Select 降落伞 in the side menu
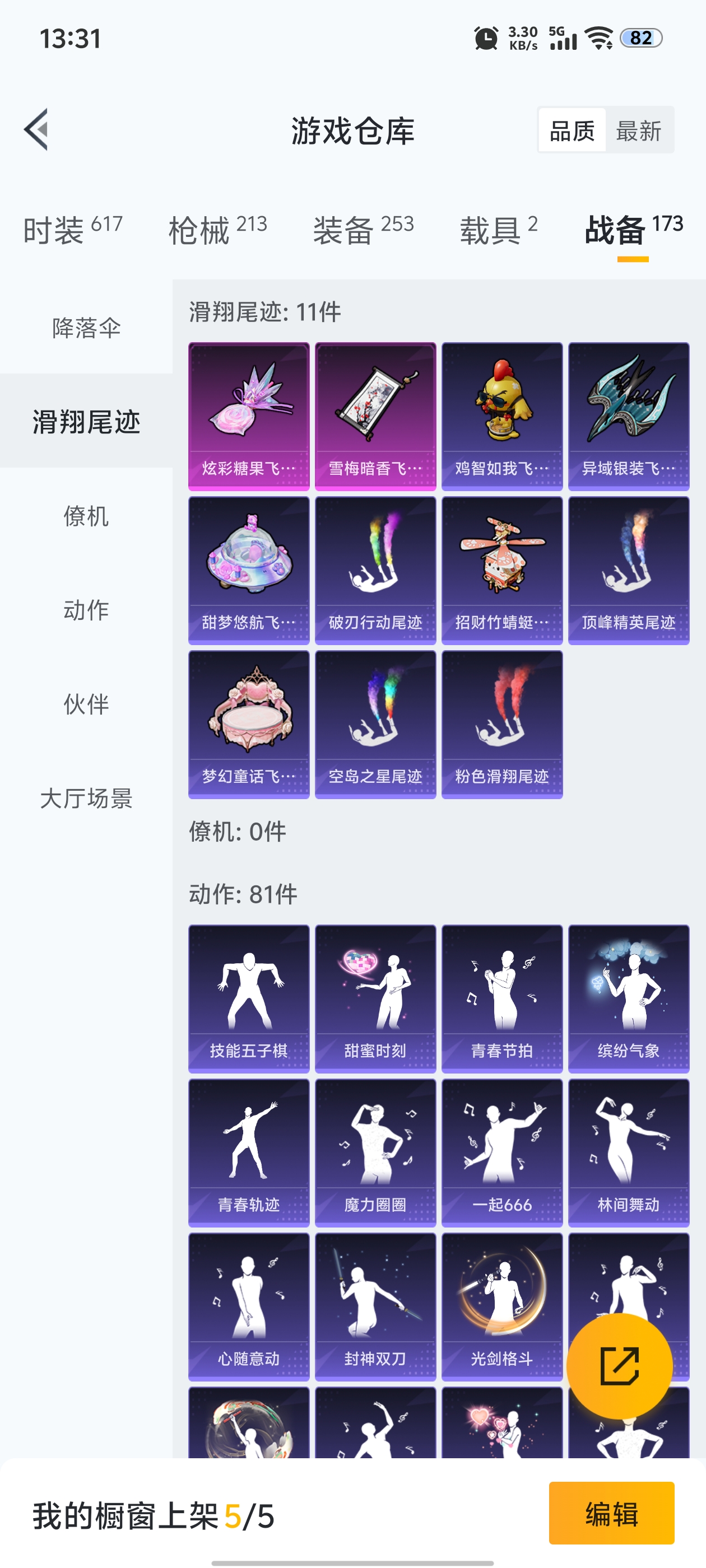The image size is (706, 1568). [x=86, y=328]
